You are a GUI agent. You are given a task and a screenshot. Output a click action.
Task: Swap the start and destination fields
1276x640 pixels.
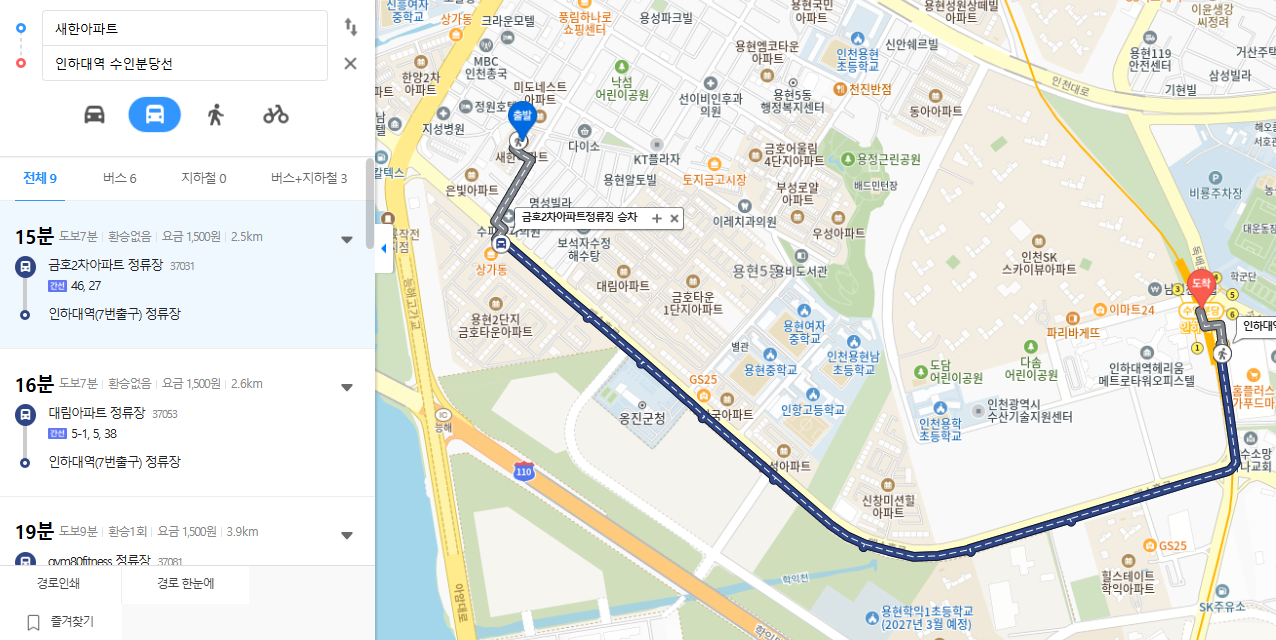[351, 27]
